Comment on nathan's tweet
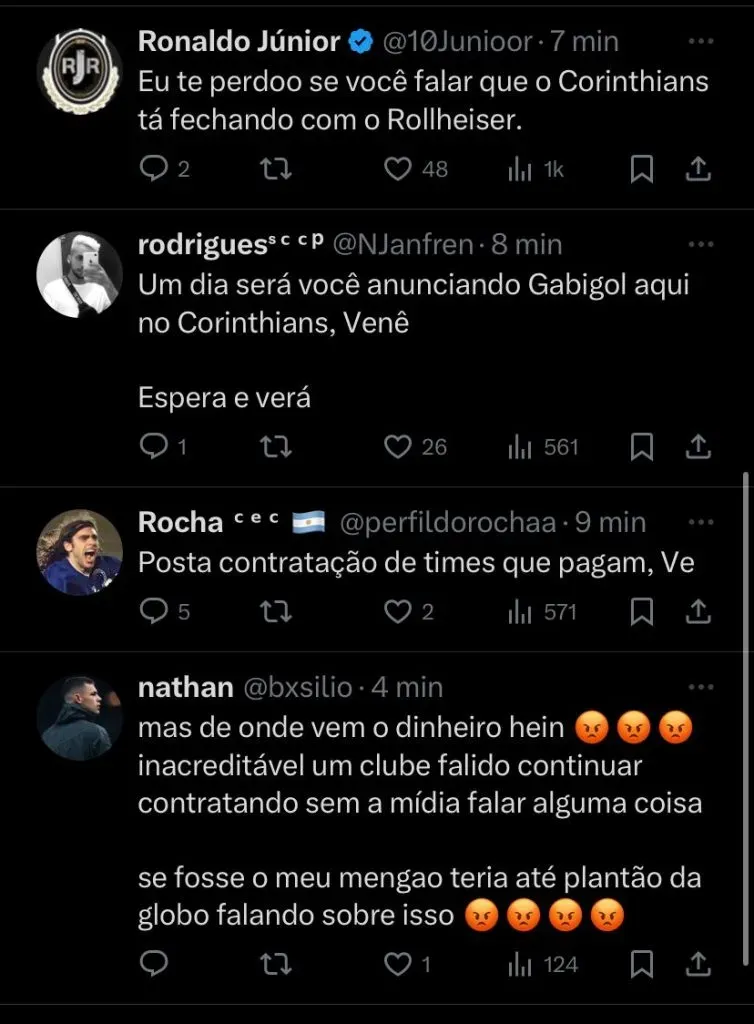 153,964
